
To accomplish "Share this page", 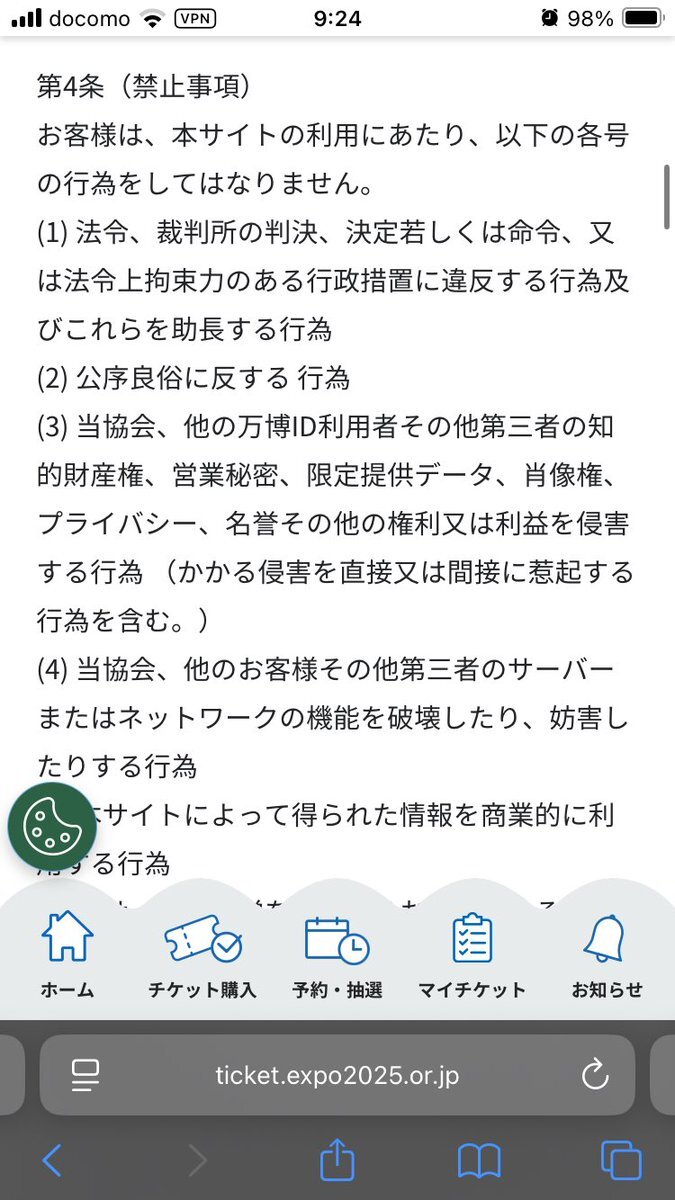I will pyautogui.click(x=337, y=1159).
